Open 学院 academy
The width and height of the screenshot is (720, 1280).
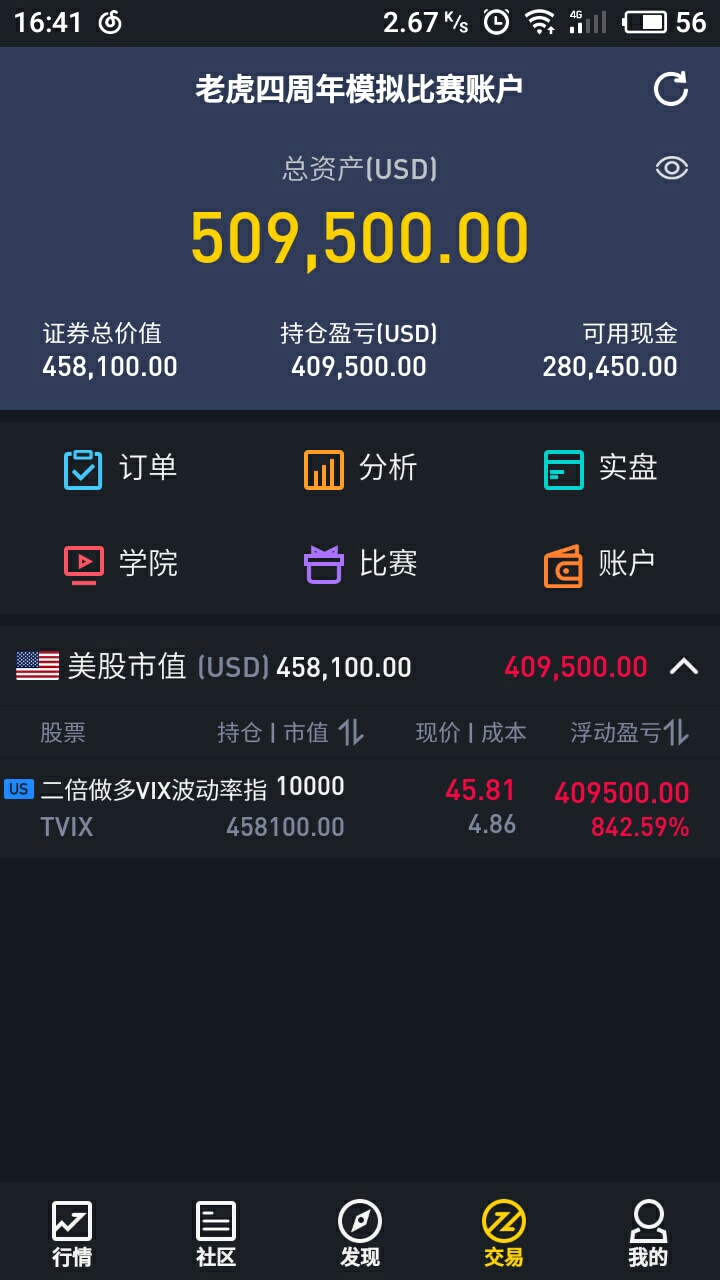click(x=120, y=564)
